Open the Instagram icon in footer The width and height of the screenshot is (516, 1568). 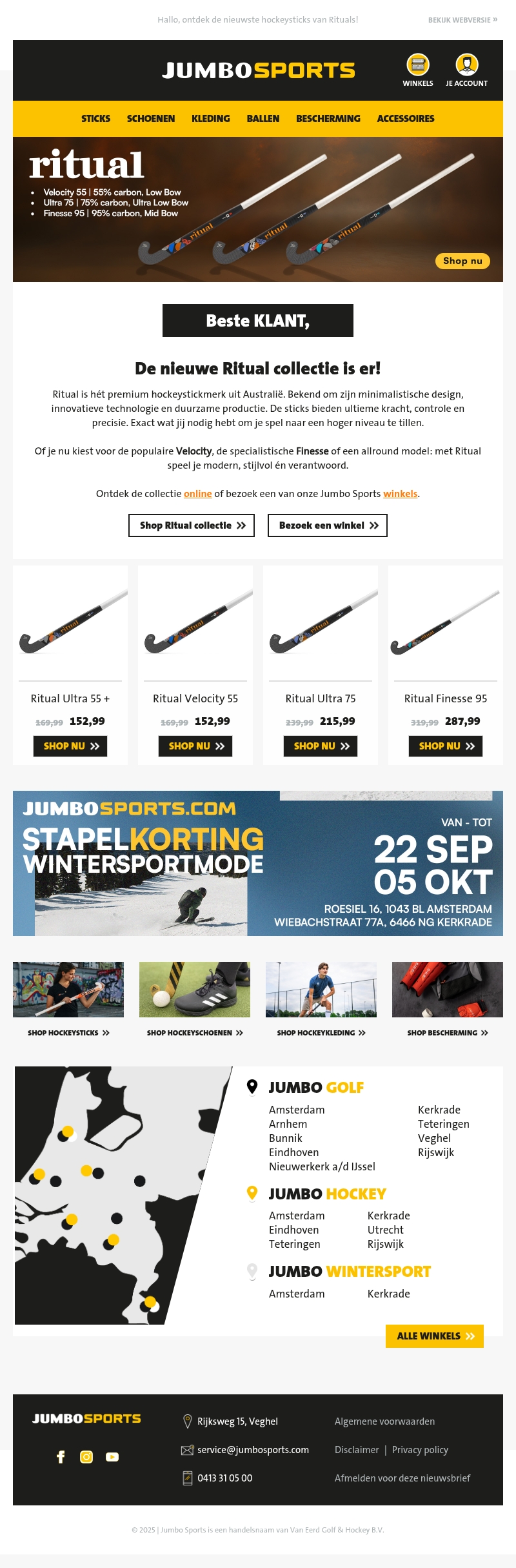pyautogui.click(x=86, y=1457)
